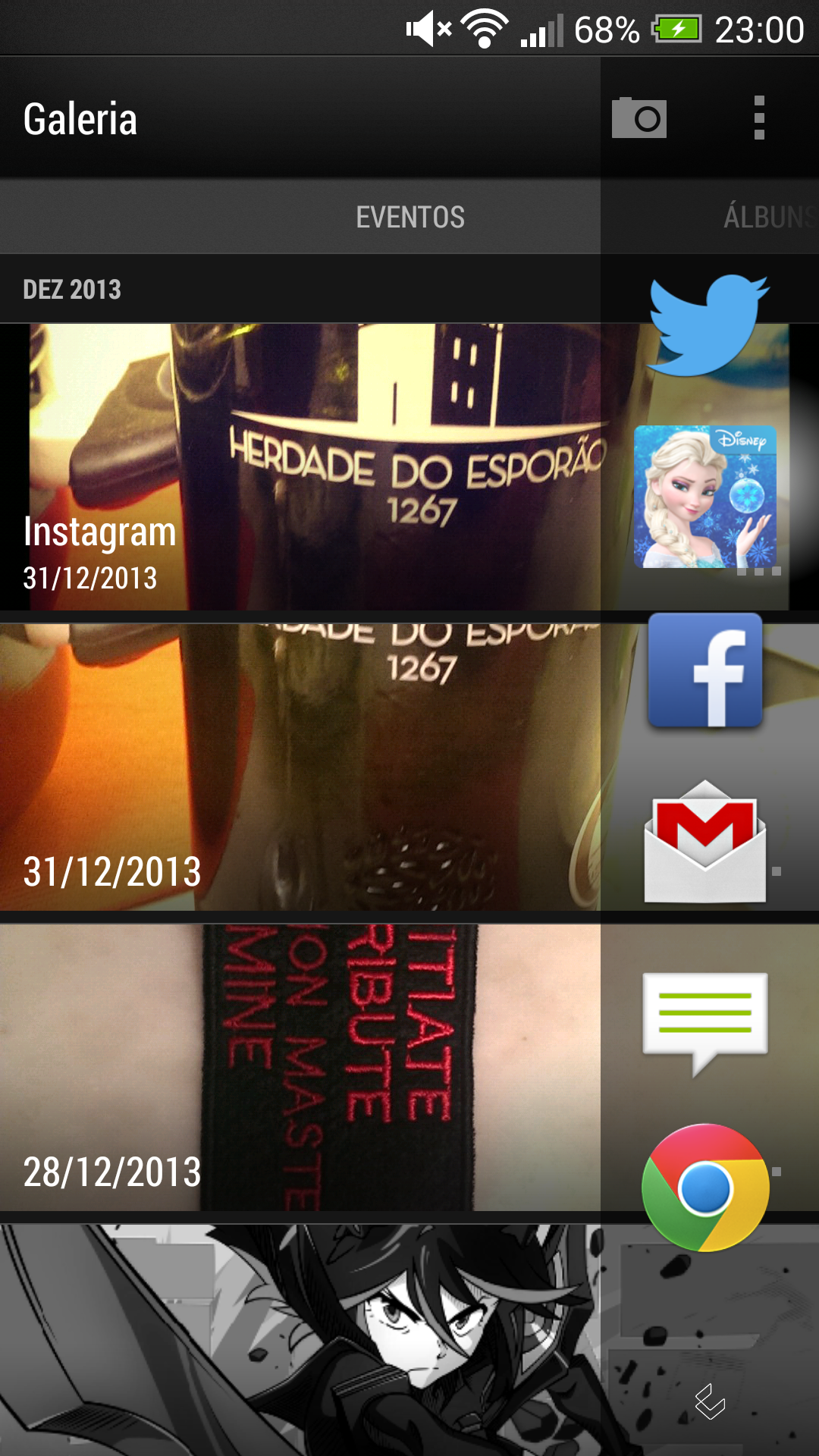Open the Messages app in the sidebar
Image resolution: width=819 pixels, height=1456 pixels.
[705, 1021]
